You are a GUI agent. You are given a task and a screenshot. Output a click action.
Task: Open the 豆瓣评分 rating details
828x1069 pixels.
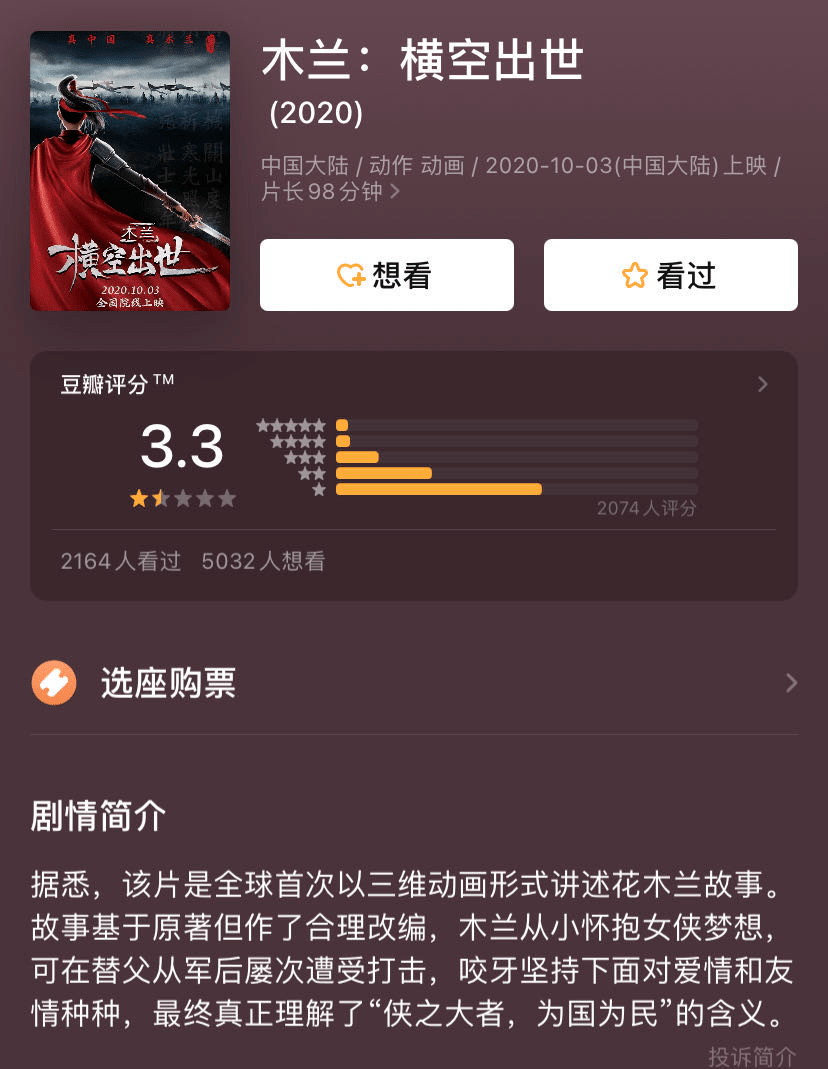[x=762, y=384]
